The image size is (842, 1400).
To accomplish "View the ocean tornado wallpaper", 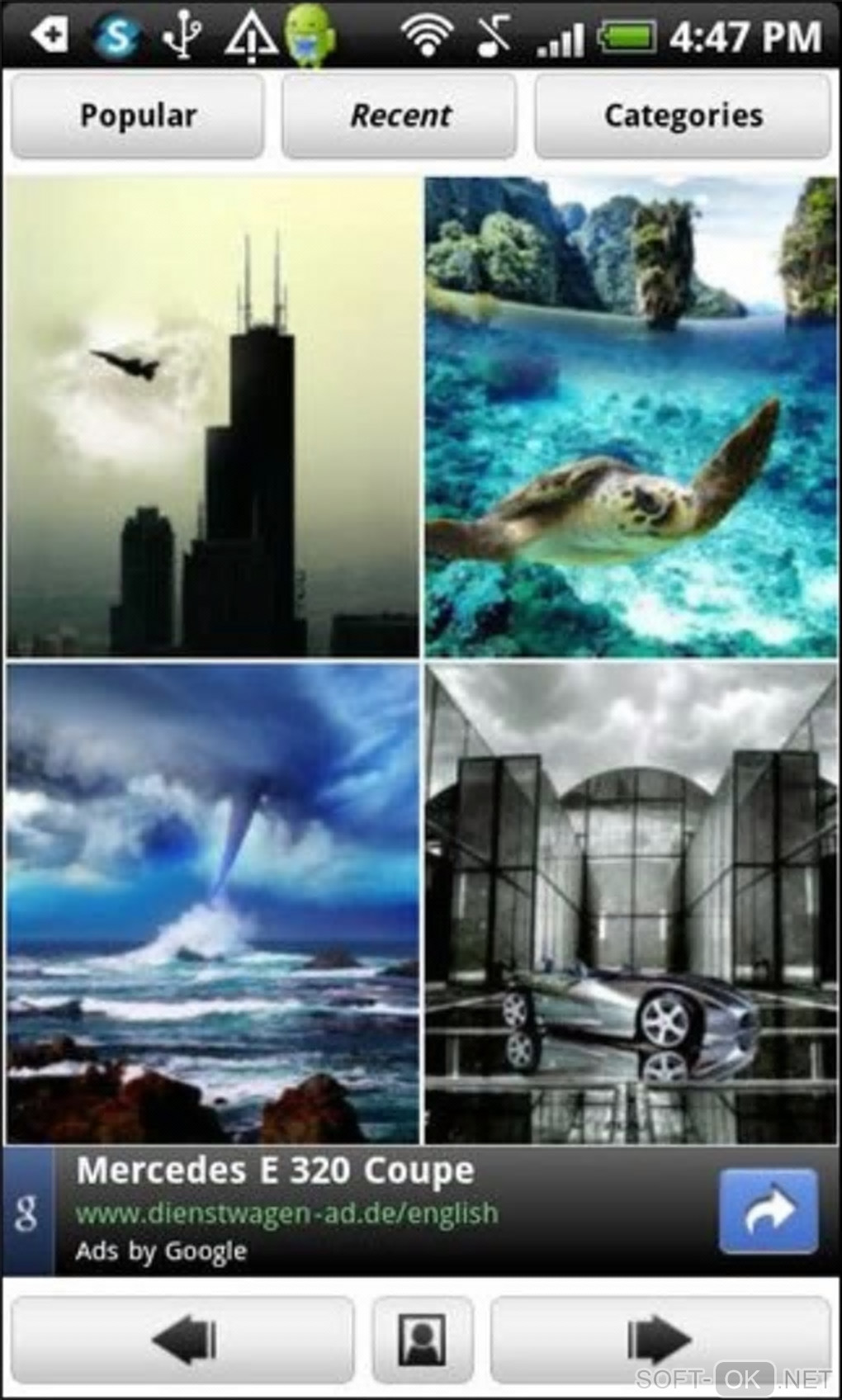I will tap(212, 904).
